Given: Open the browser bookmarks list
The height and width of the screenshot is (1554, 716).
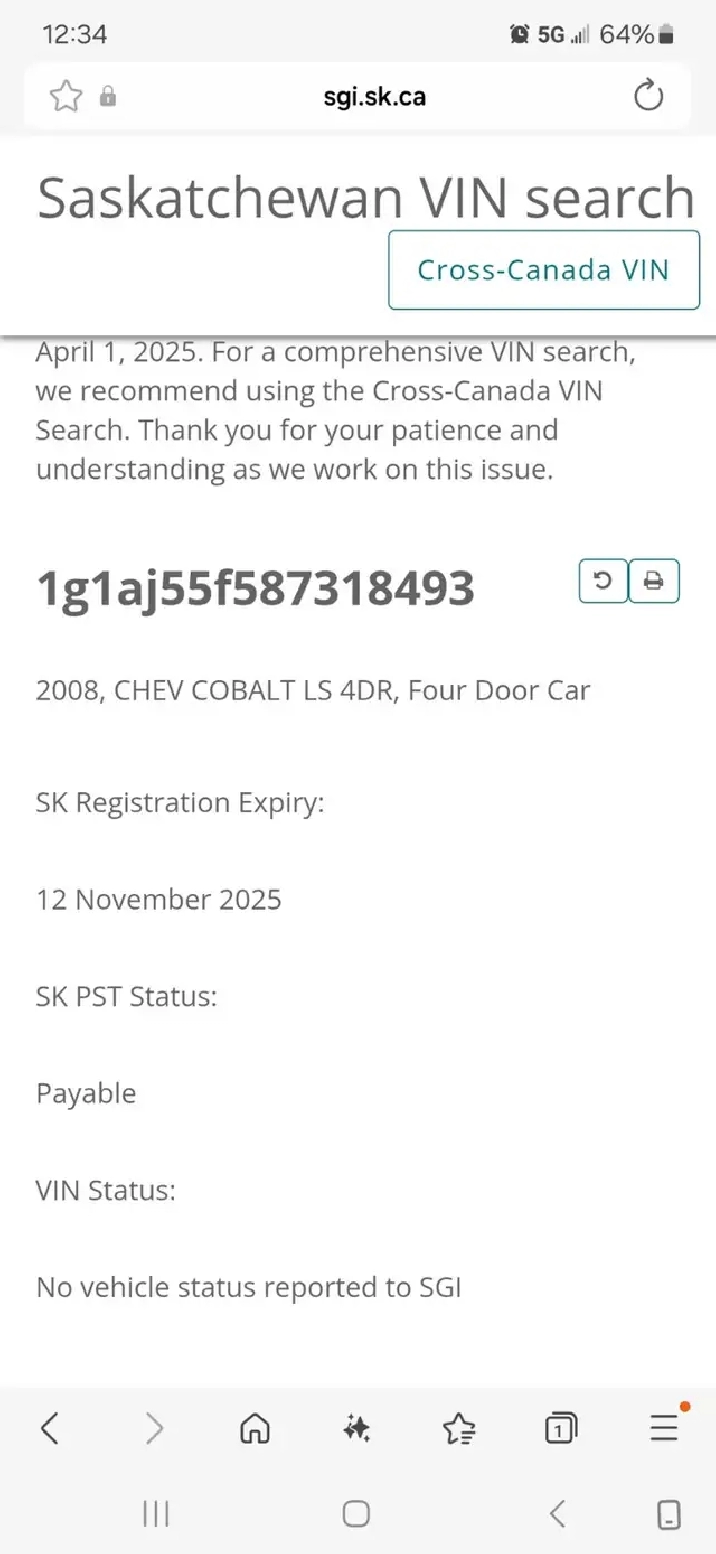Looking at the screenshot, I should 459,1428.
